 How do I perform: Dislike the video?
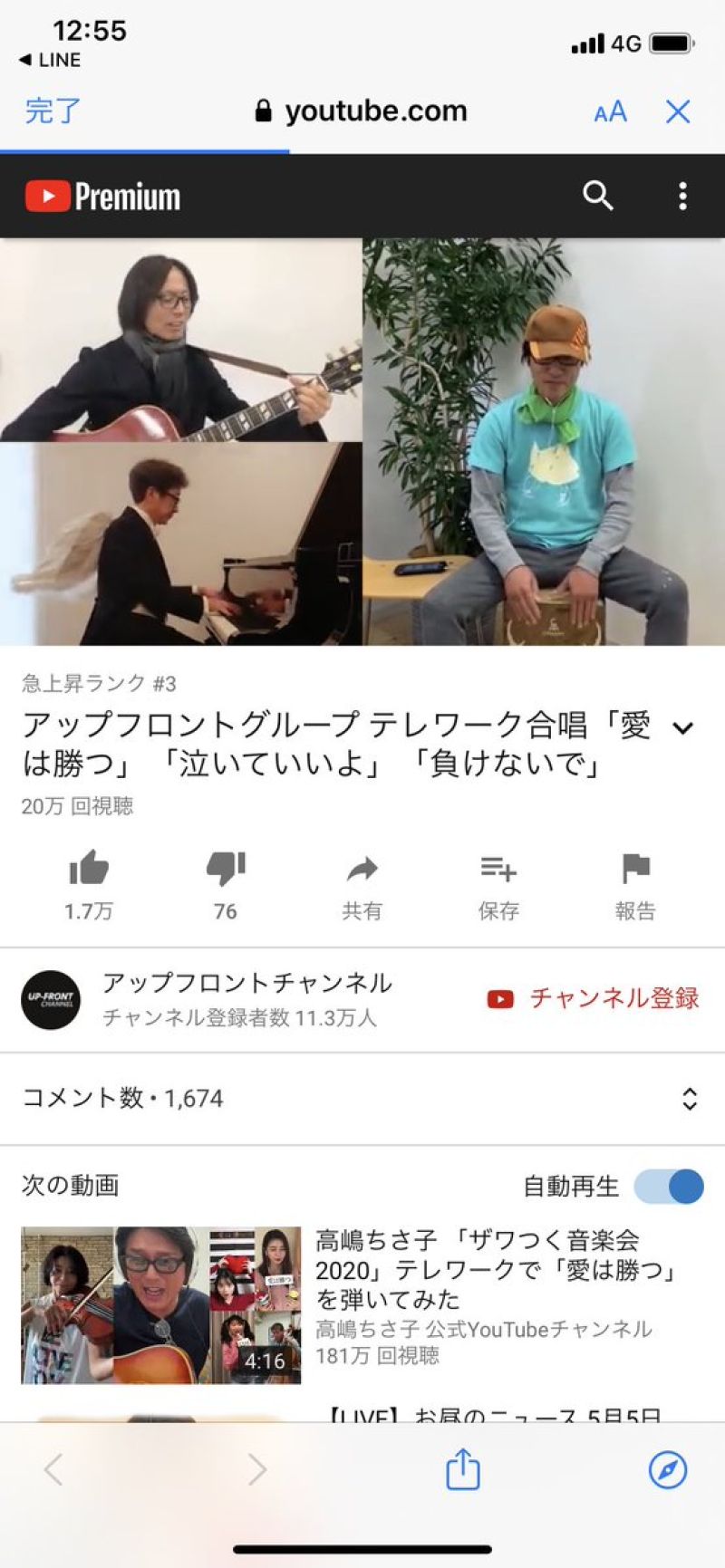tap(226, 885)
